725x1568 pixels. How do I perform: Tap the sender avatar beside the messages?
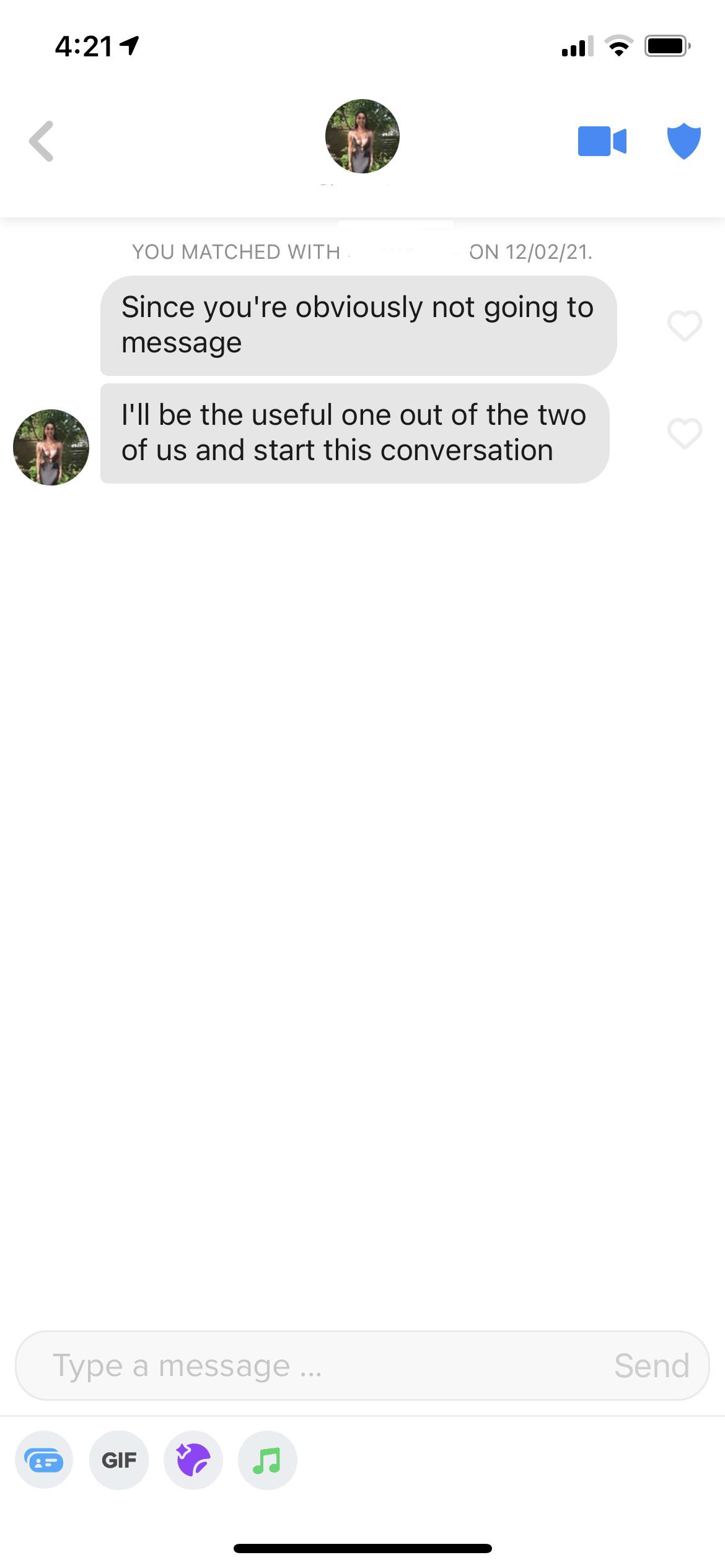tap(51, 447)
